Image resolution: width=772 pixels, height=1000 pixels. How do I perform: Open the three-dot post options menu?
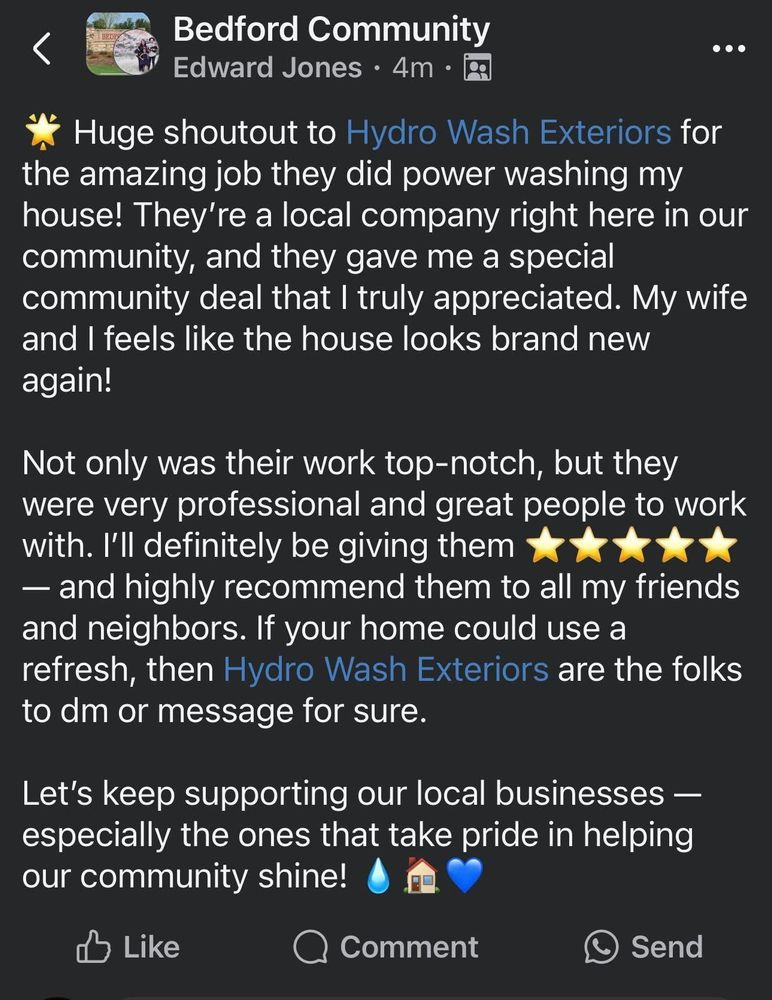tap(728, 48)
